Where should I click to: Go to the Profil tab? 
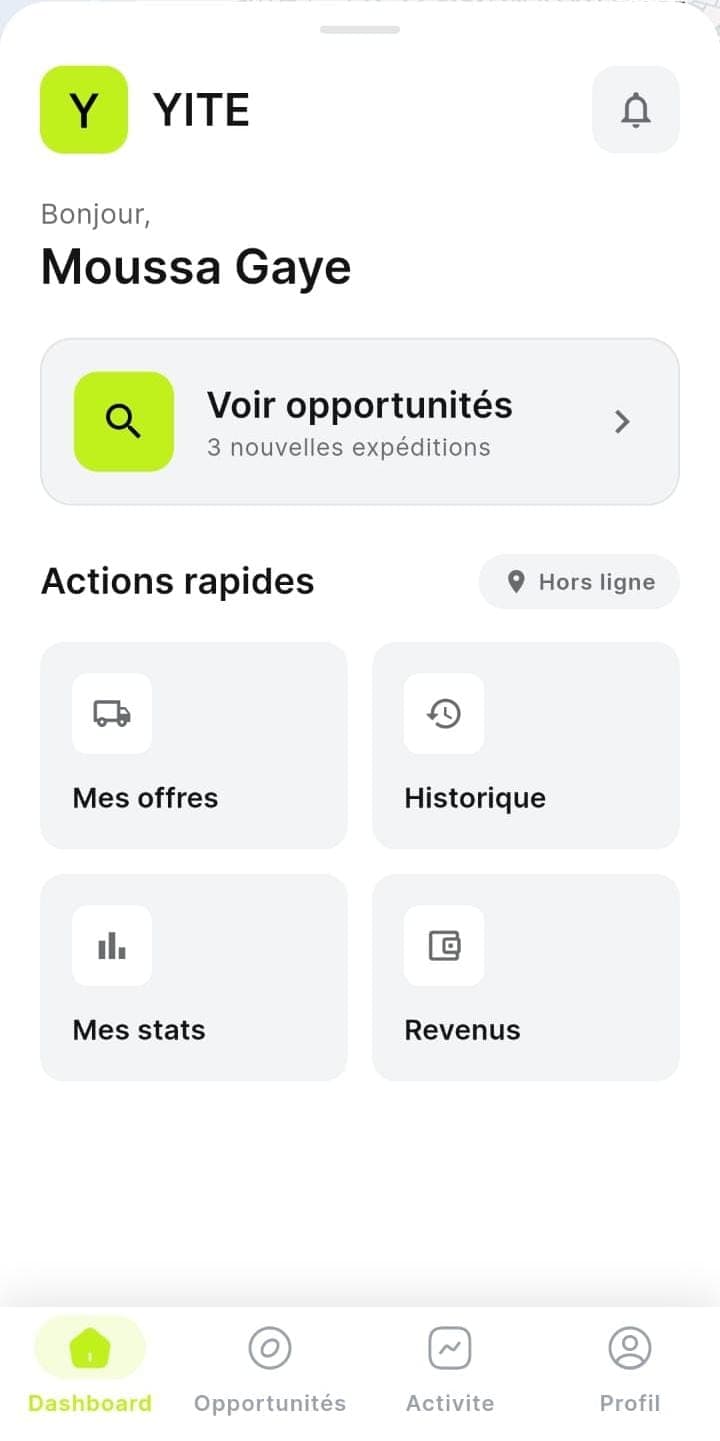630,1365
